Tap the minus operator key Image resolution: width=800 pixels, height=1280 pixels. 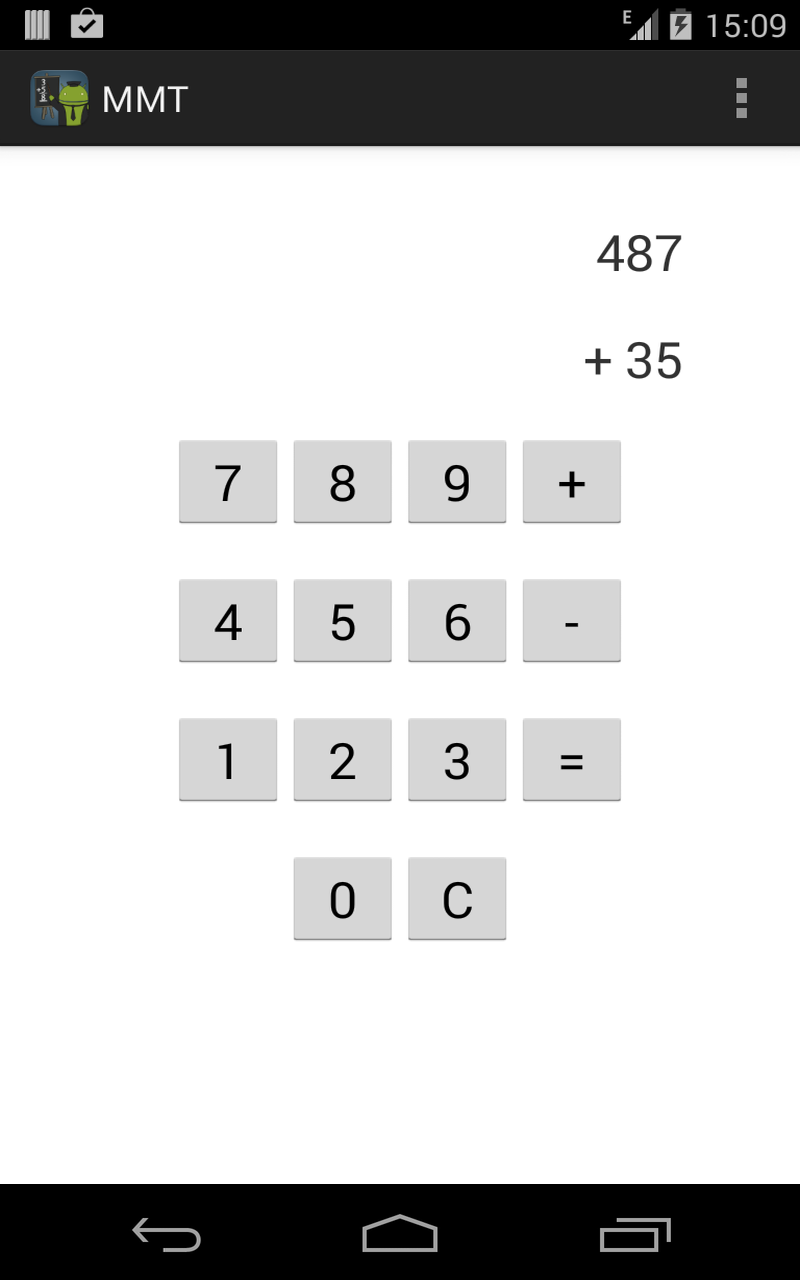click(571, 620)
